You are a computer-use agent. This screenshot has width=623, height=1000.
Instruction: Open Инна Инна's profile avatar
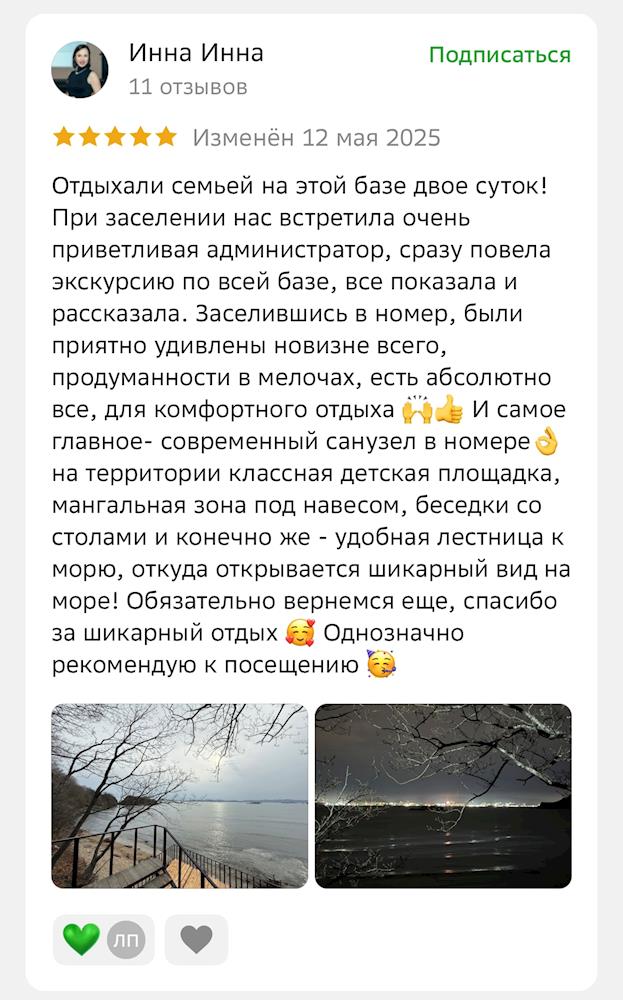pos(80,69)
